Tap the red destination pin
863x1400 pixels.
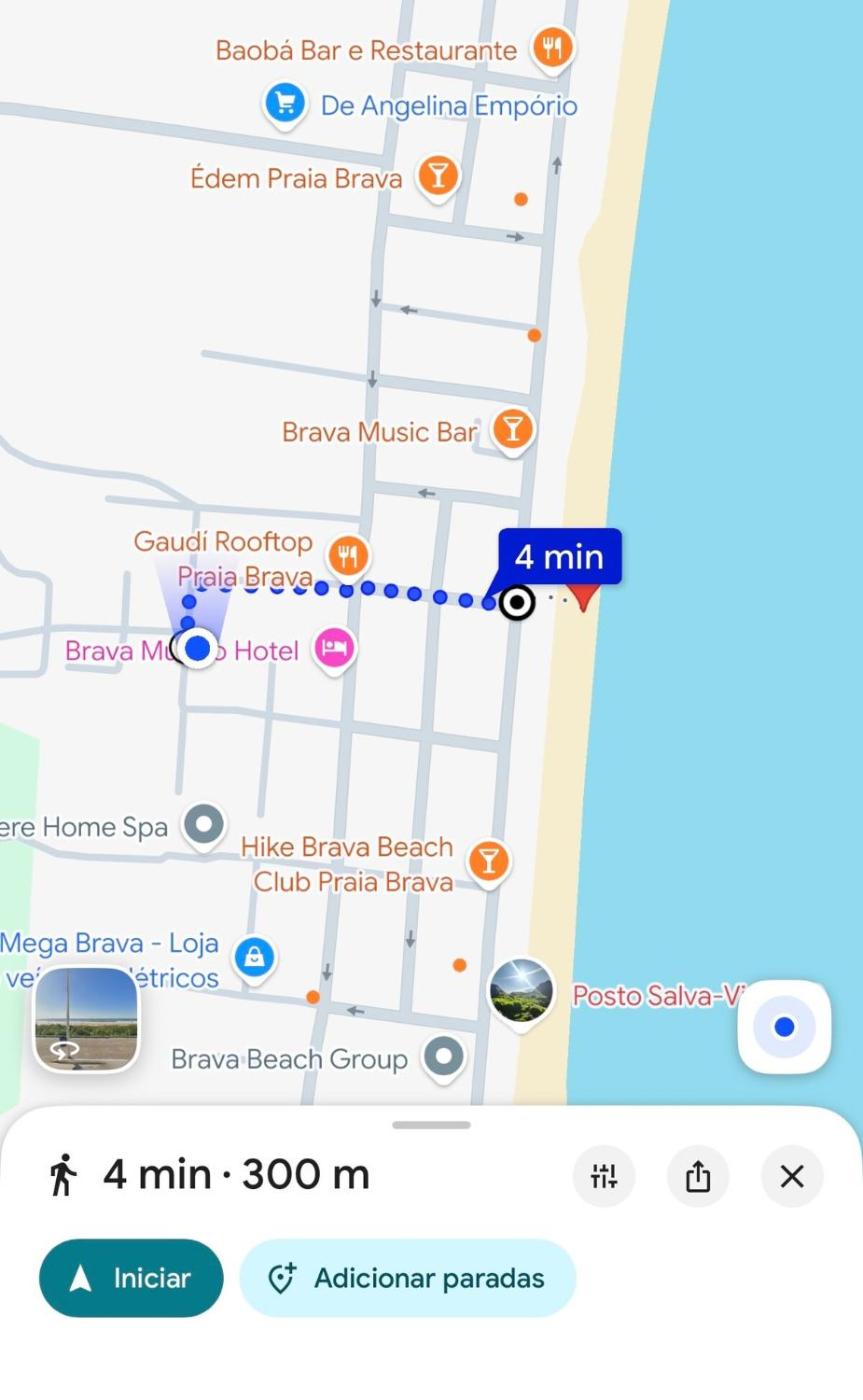point(582,593)
